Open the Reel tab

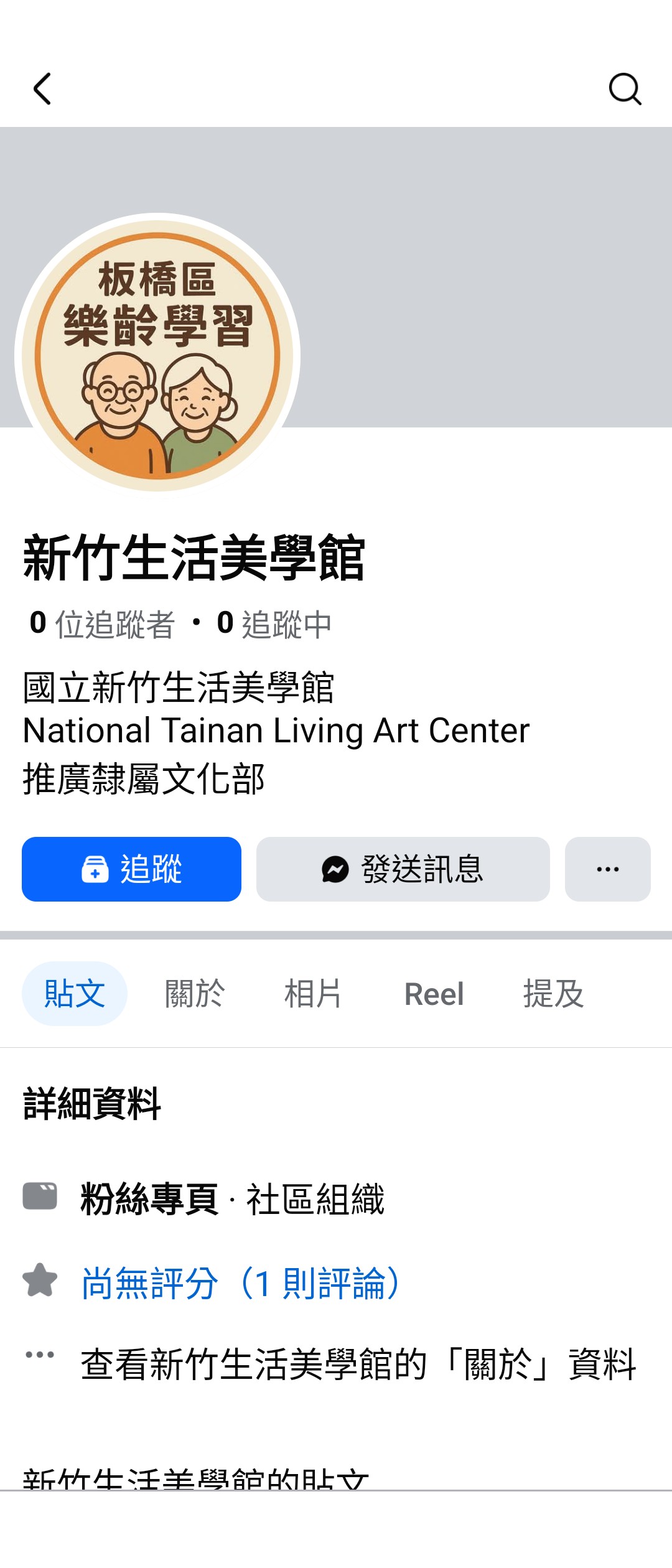(x=434, y=994)
